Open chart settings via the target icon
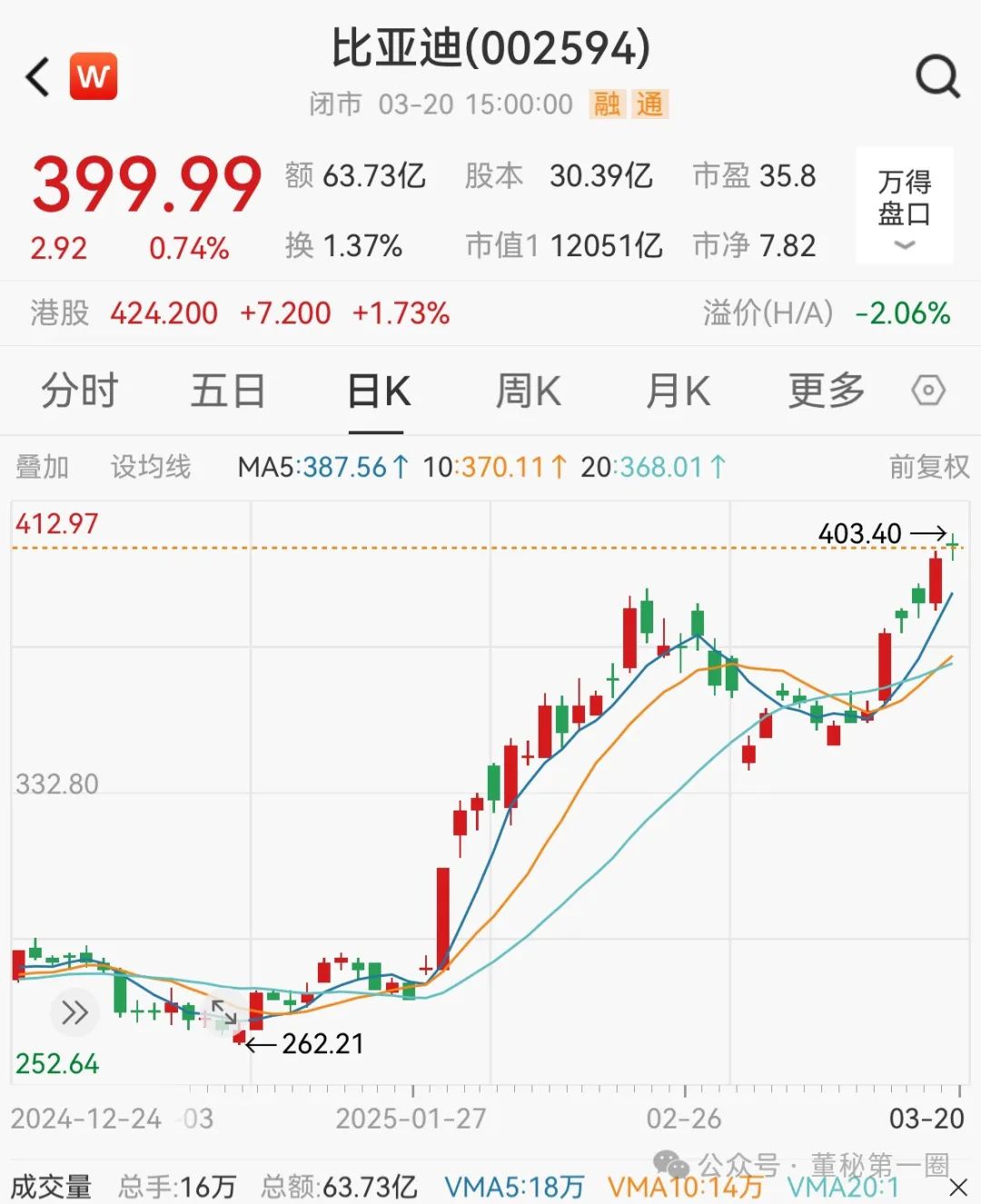 [927, 391]
